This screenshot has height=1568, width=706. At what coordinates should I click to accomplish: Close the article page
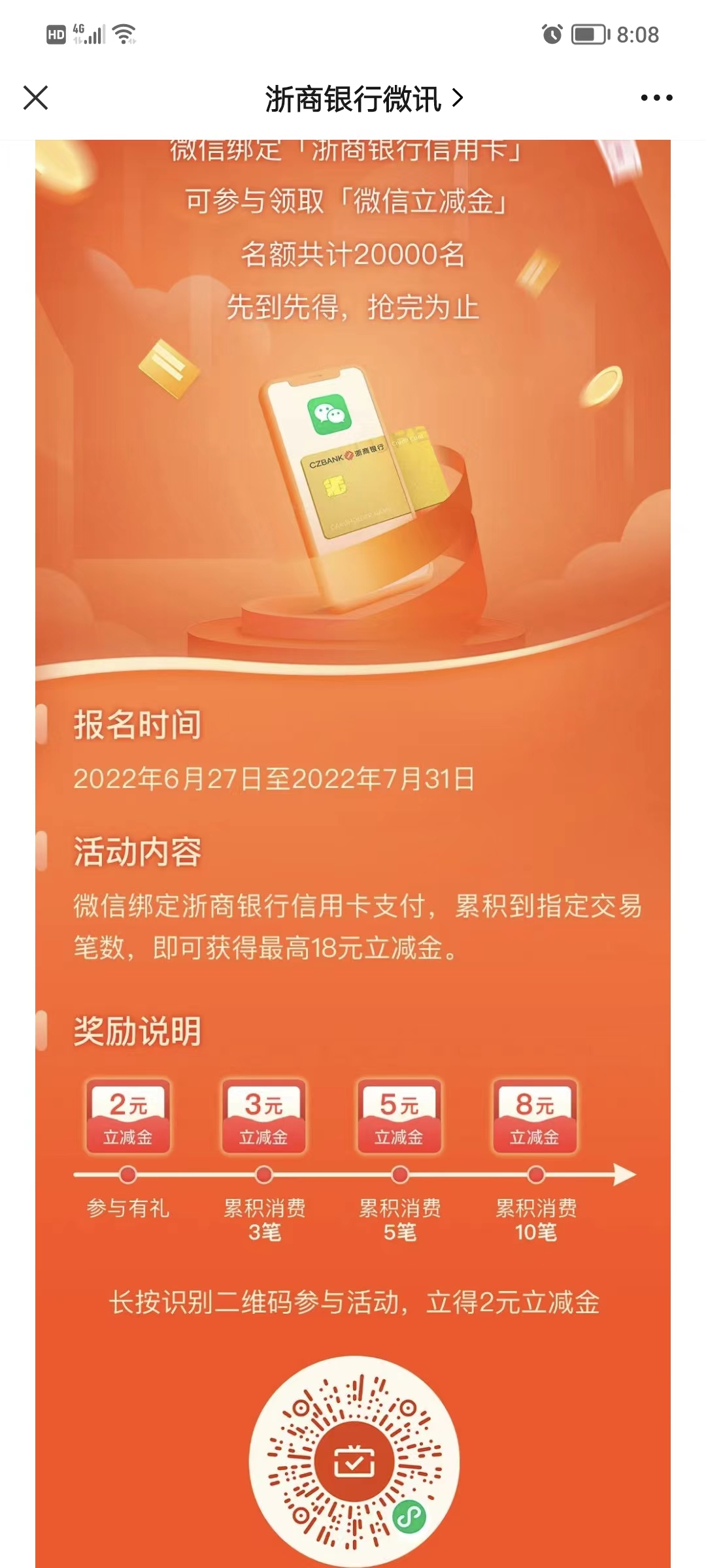[36, 98]
